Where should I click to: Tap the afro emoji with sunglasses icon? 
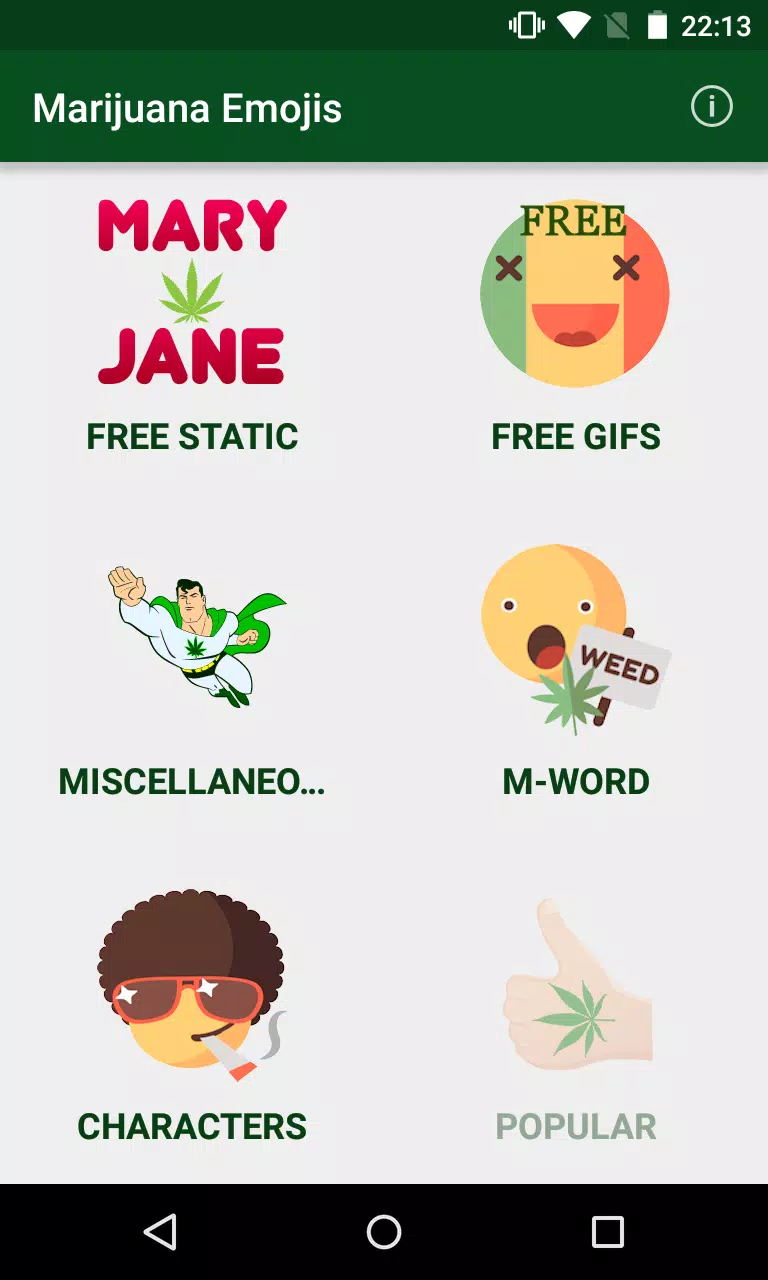[191, 985]
